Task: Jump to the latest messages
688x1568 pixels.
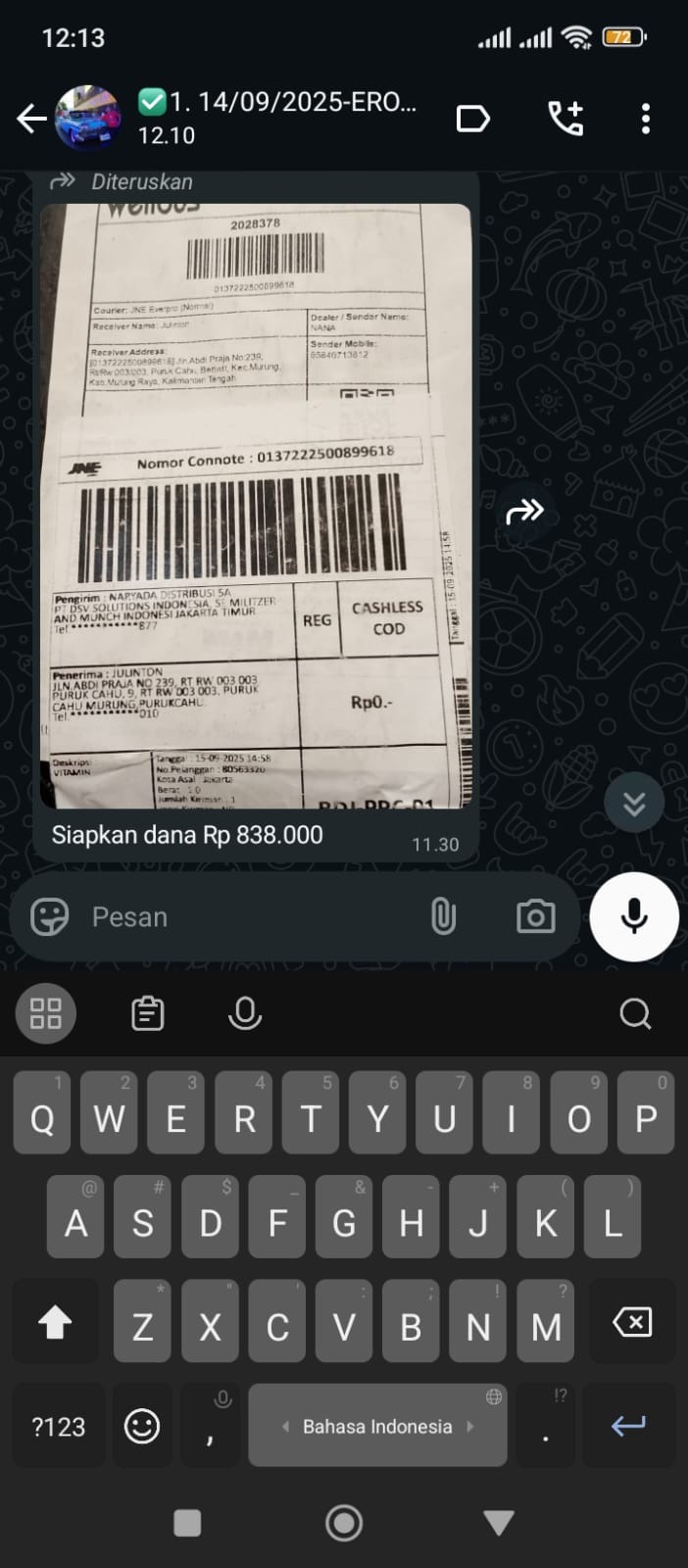Action: (x=634, y=804)
